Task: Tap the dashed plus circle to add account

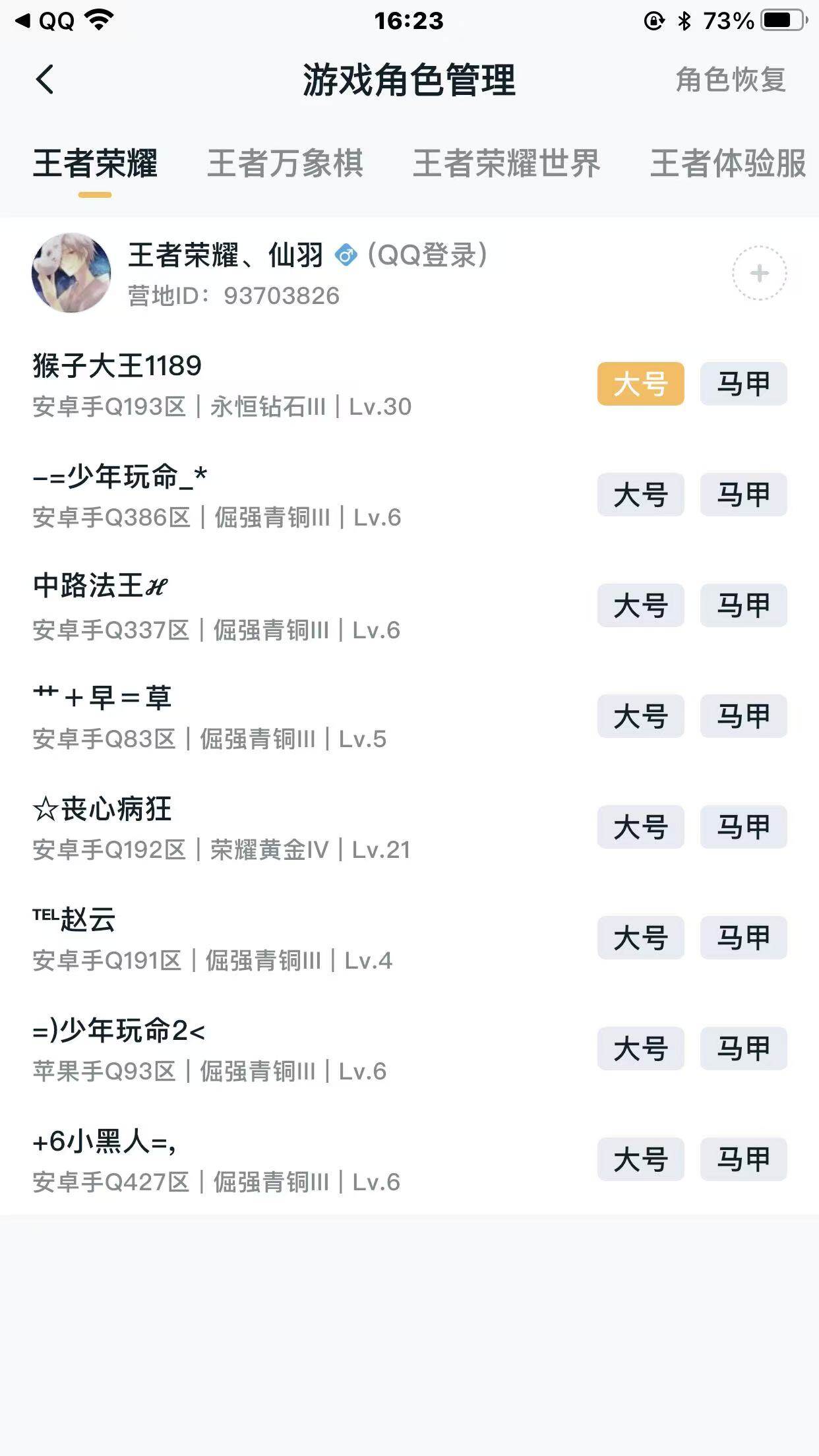Action: click(760, 272)
